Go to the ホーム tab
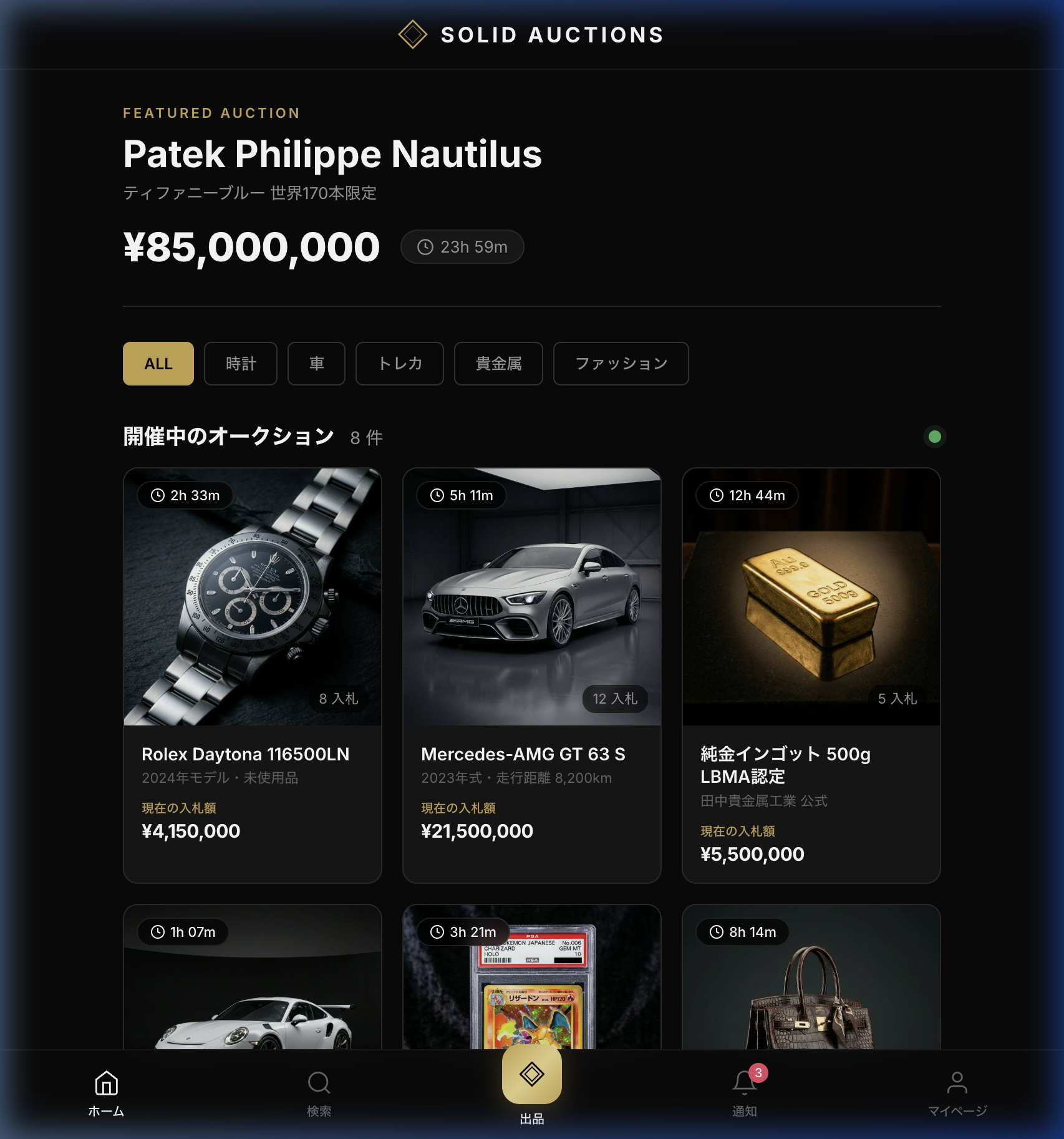 [106, 1093]
